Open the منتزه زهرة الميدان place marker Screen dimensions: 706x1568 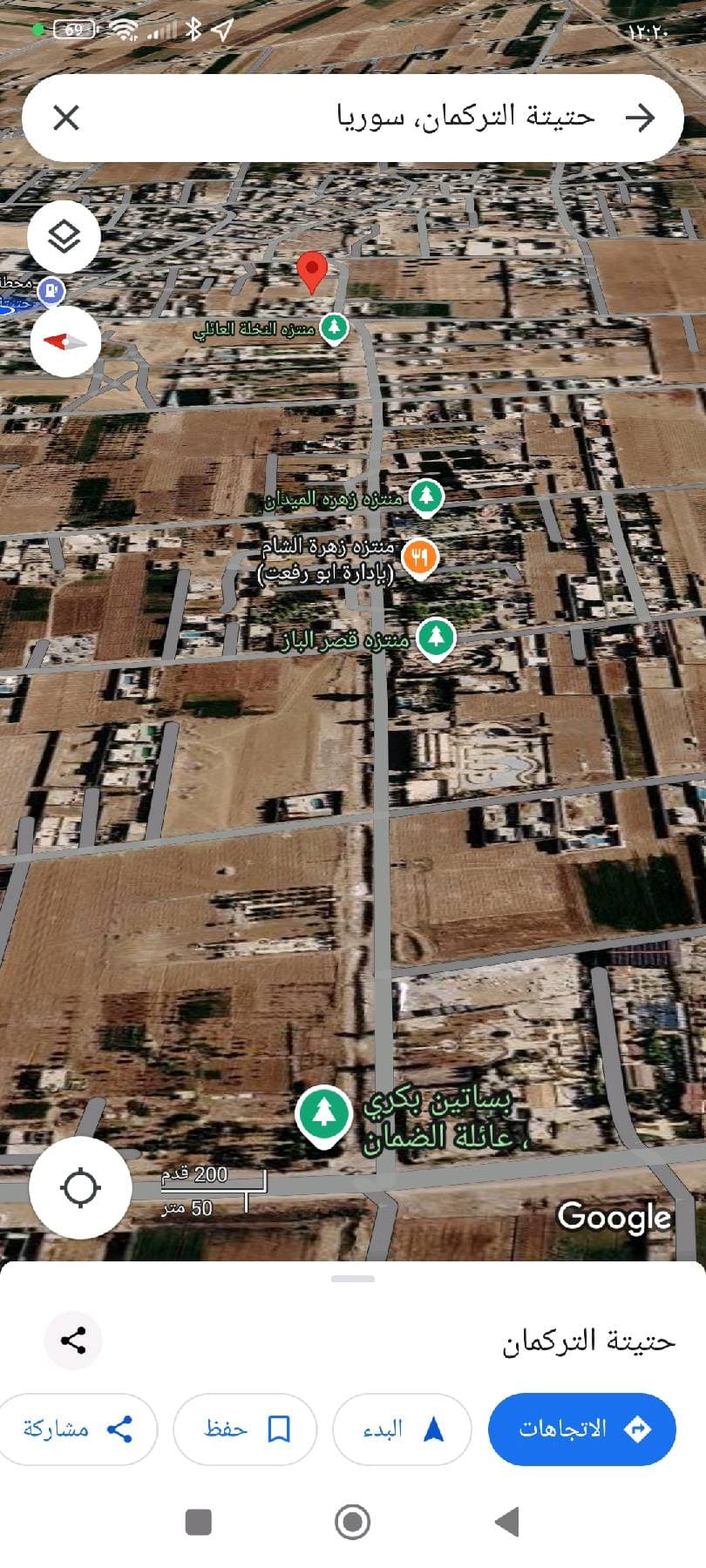(x=425, y=497)
